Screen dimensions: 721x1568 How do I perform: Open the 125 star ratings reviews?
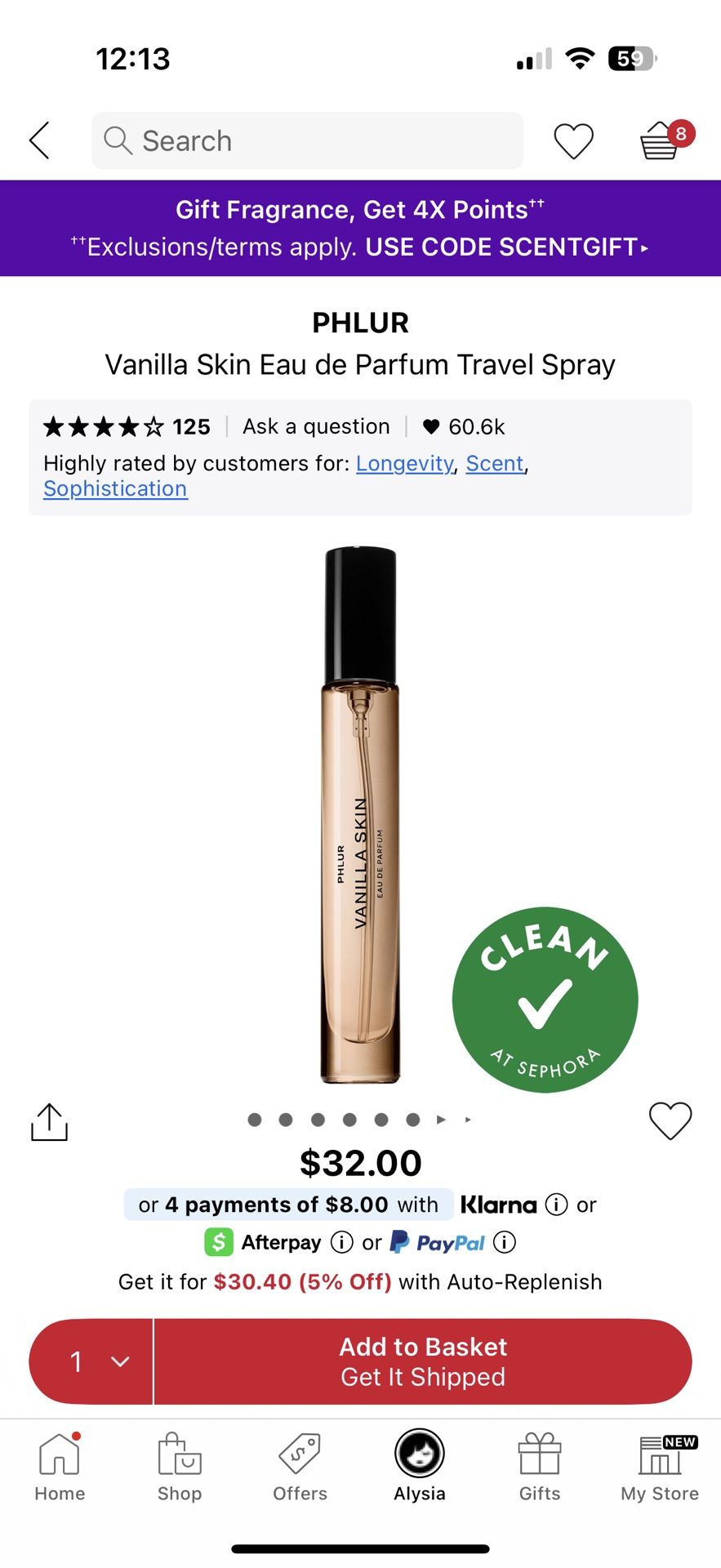click(127, 426)
